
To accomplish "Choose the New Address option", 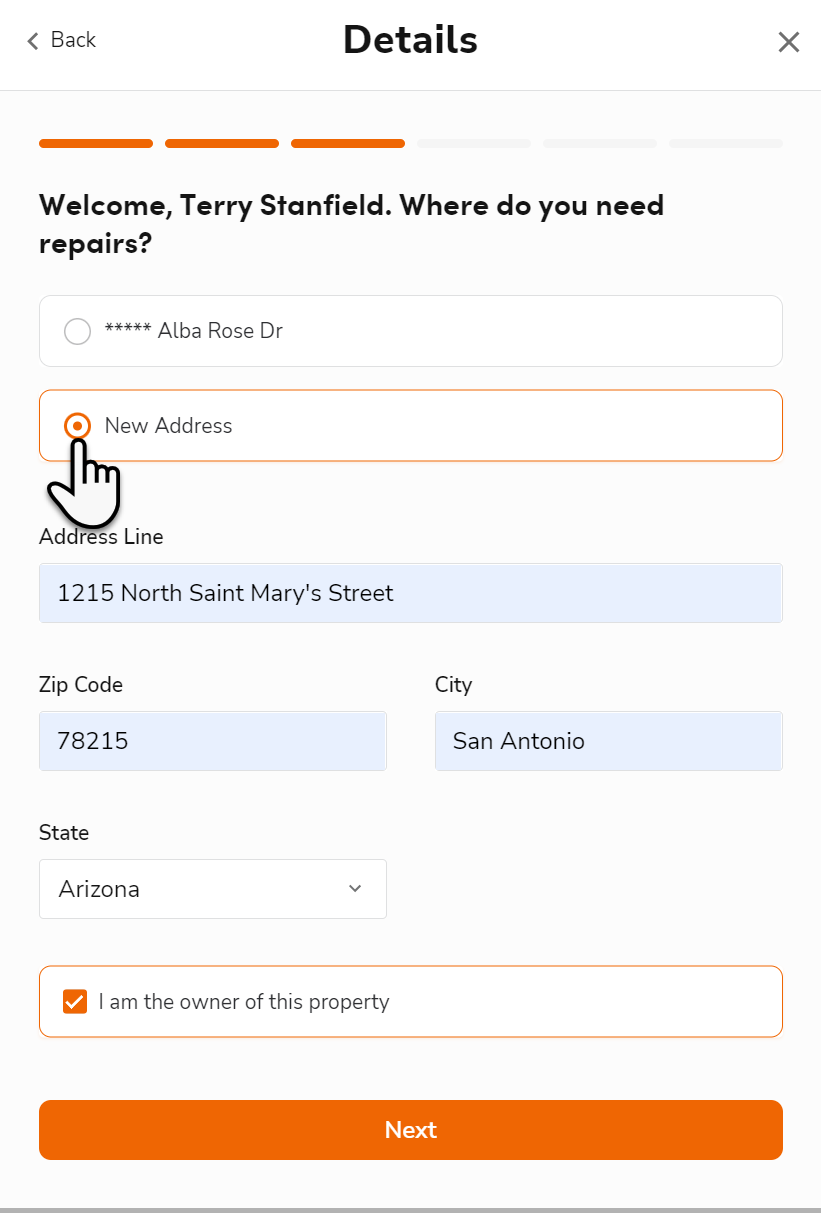I will point(78,426).
